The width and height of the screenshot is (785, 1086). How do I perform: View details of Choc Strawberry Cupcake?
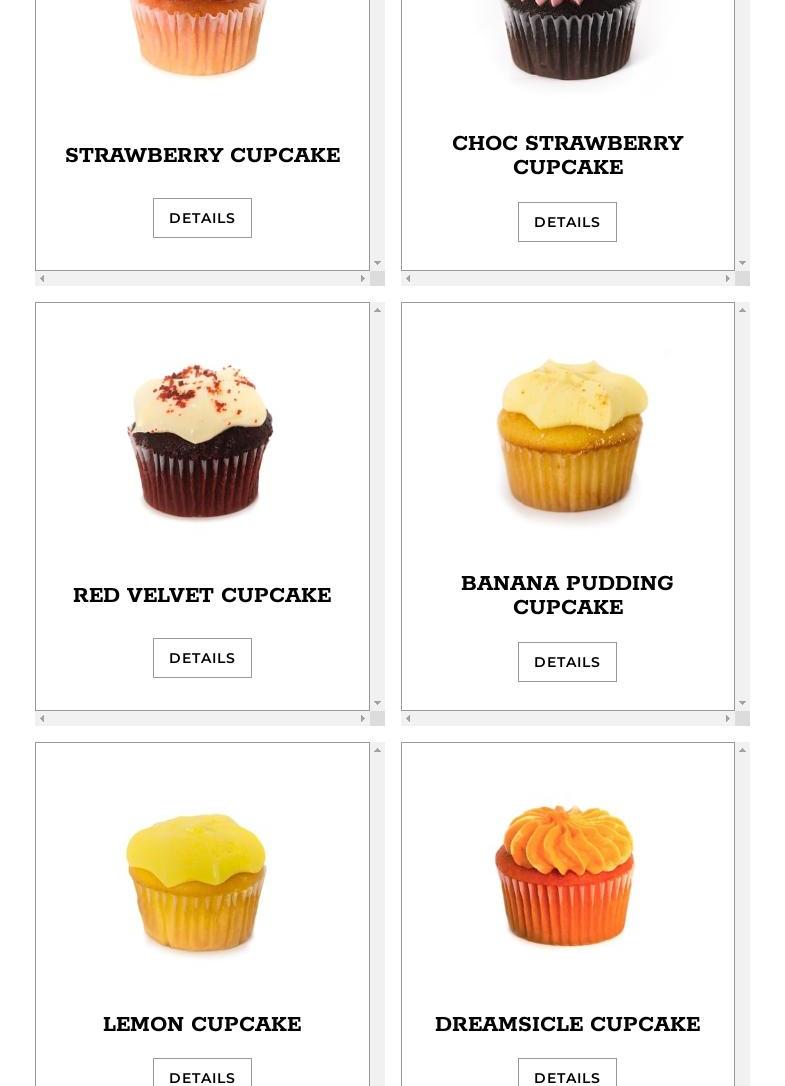tap(567, 222)
